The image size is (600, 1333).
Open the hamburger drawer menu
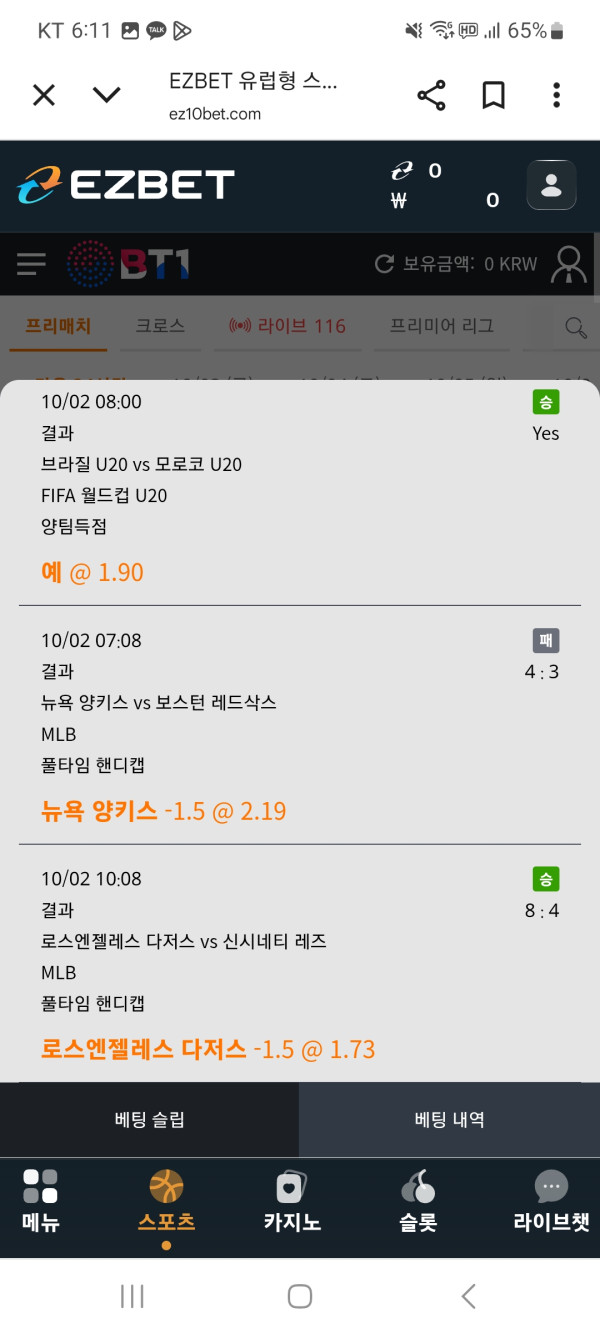tap(31, 264)
